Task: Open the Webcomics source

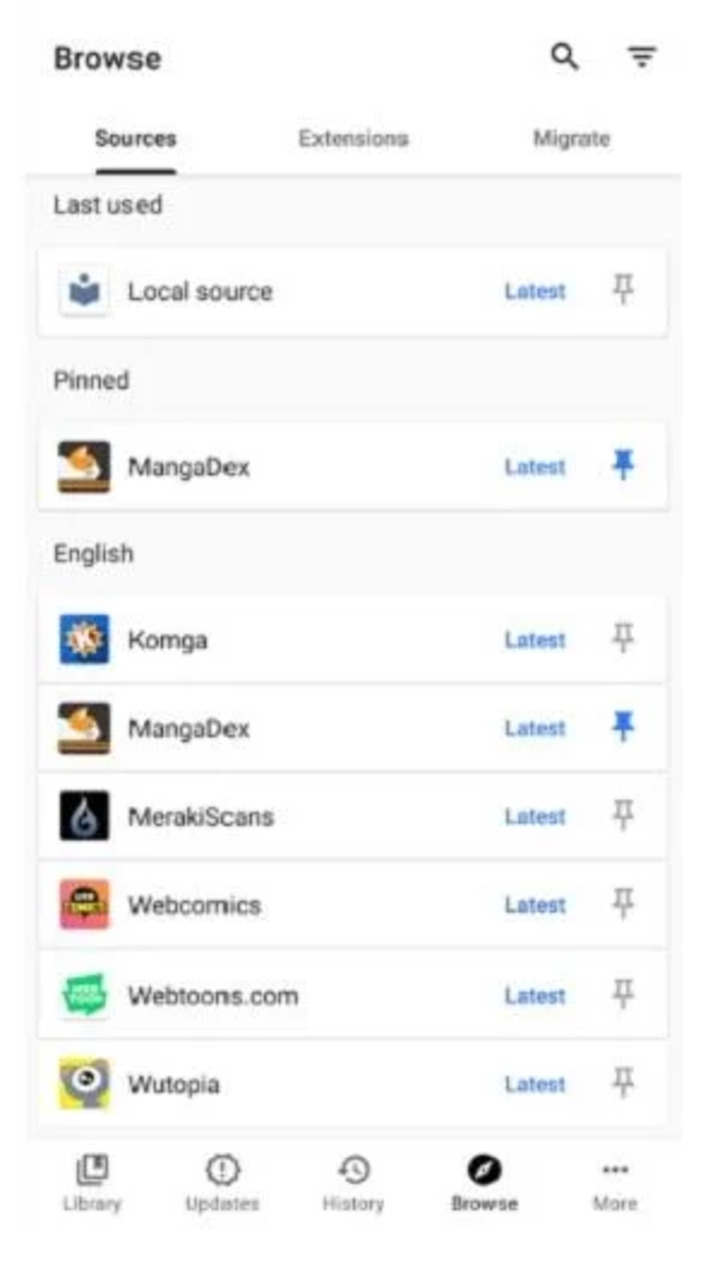Action: (194, 906)
